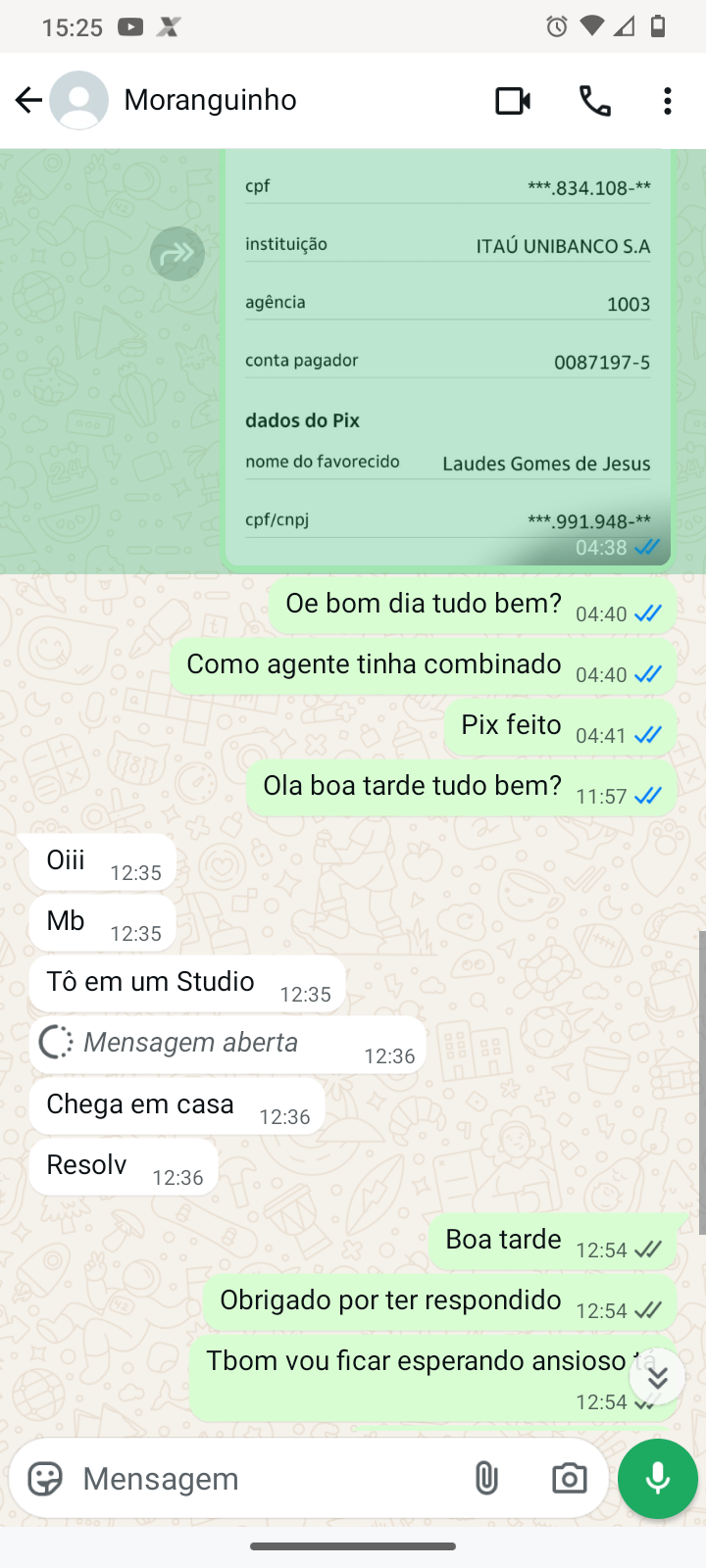
Task: Record a voice message
Action: pyautogui.click(x=658, y=1478)
